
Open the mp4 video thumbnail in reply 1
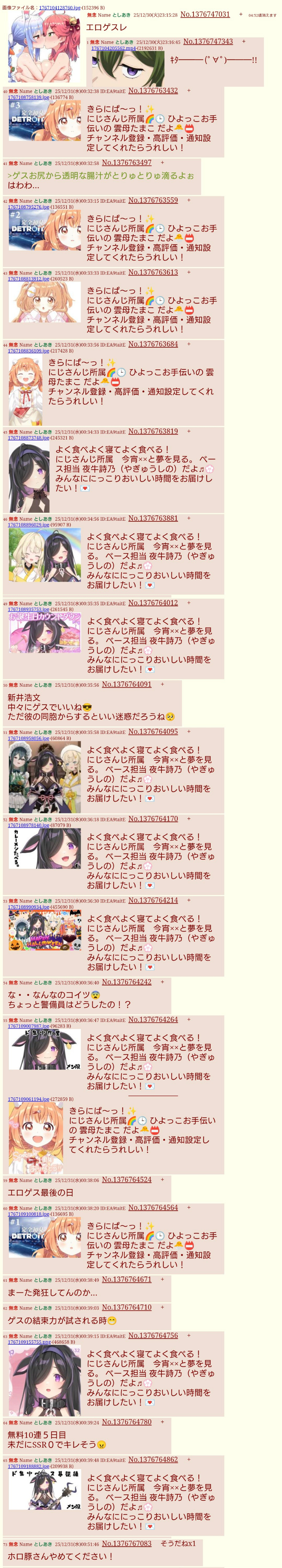pyautogui.click(x=127, y=68)
